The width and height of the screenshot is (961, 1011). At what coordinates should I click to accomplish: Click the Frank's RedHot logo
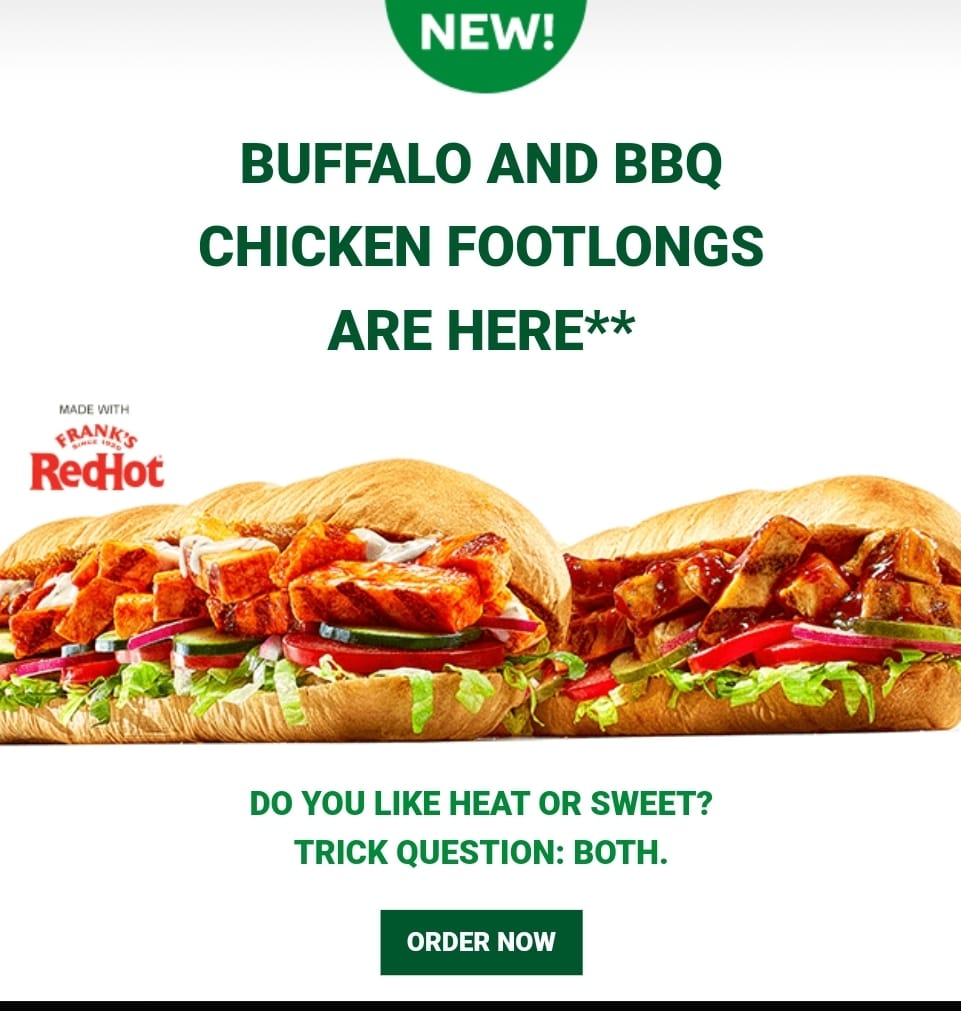click(95, 445)
